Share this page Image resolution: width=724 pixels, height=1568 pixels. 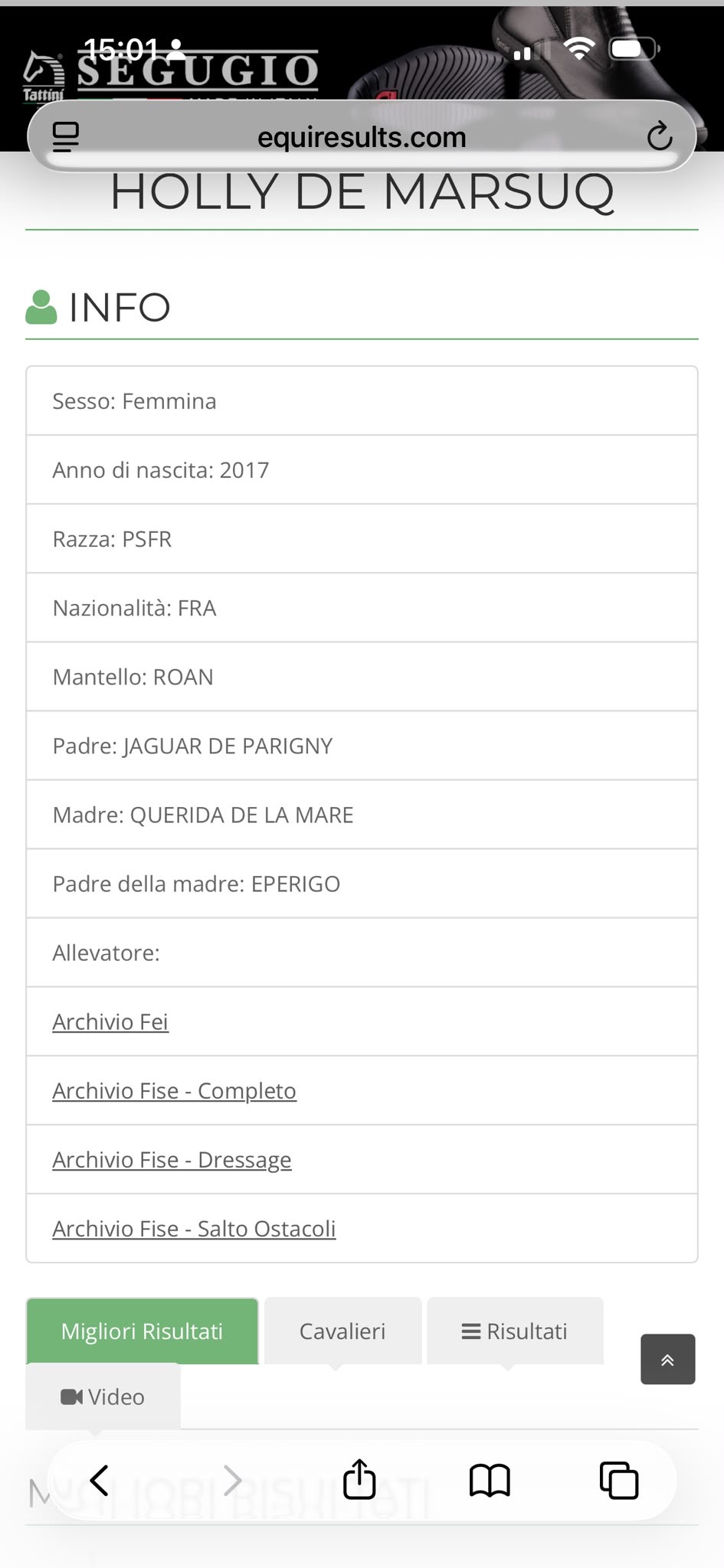click(x=359, y=1478)
